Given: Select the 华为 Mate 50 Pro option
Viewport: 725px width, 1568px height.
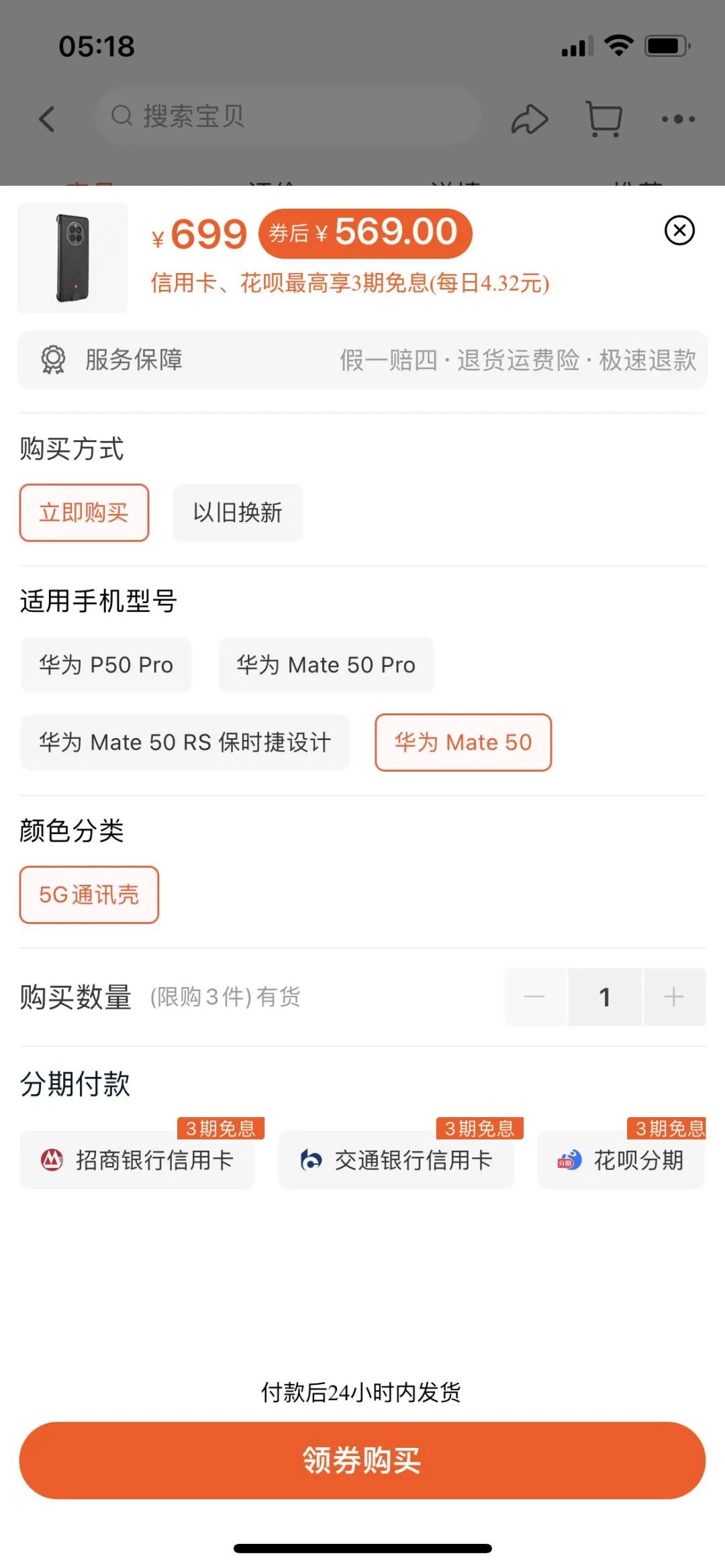Looking at the screenshot, I should pyautogui.click(x=326, y=665).
